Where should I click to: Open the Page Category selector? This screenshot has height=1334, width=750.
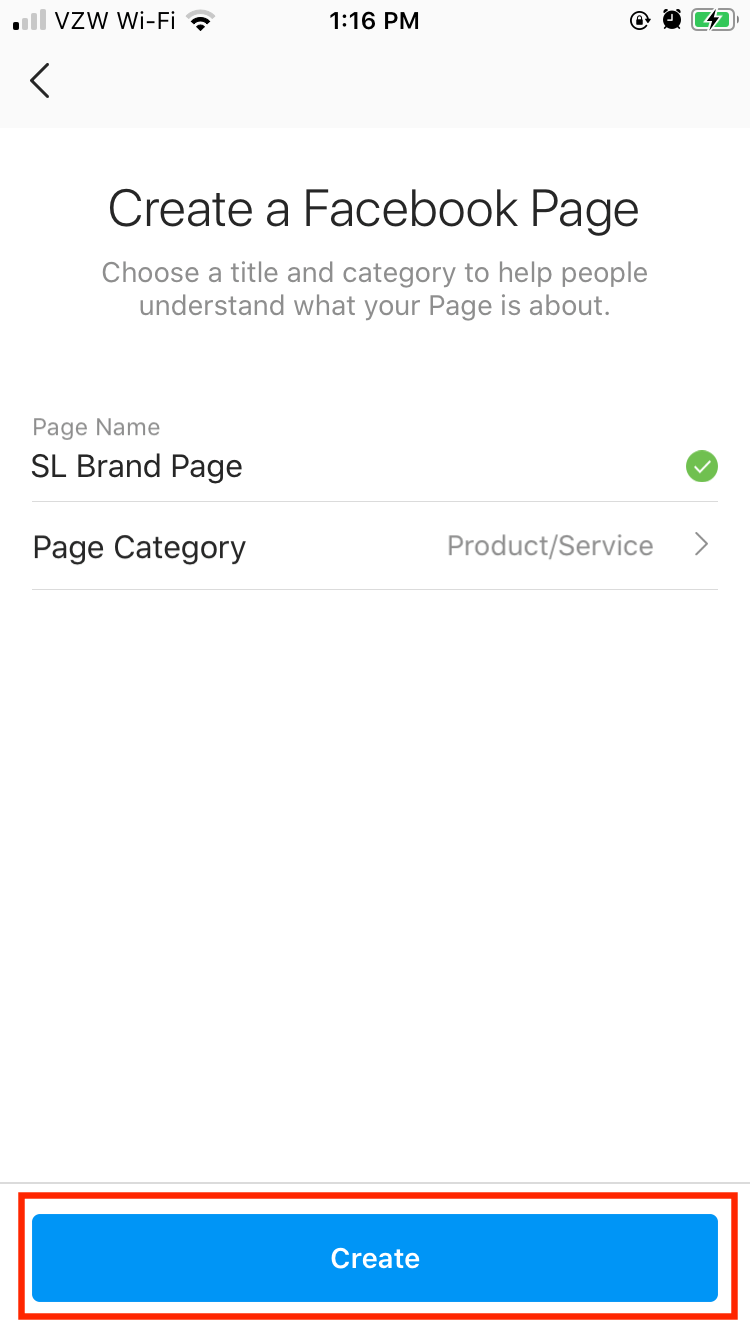click(x=374, y=546)
